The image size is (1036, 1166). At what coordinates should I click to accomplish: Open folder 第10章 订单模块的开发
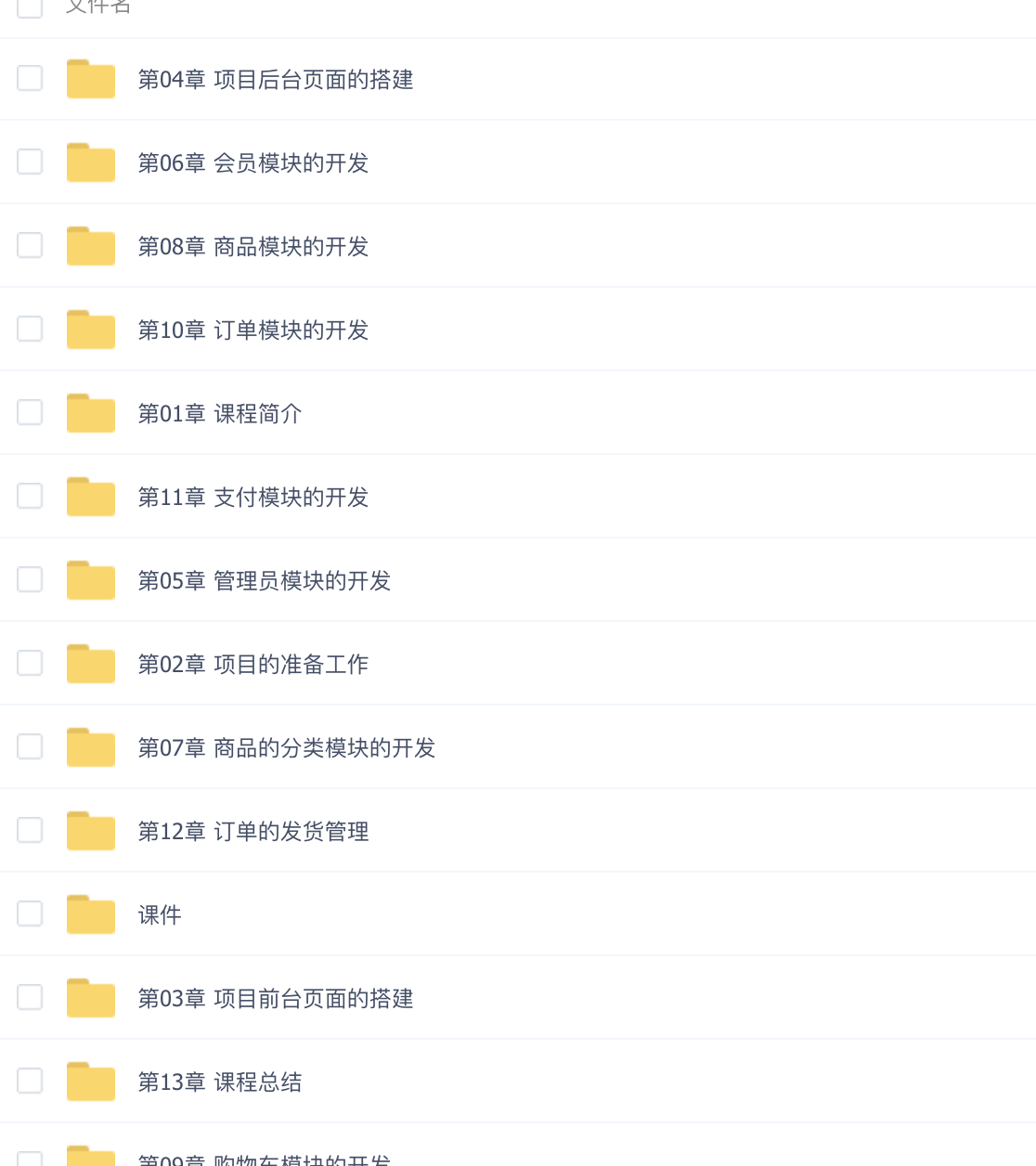253,330
